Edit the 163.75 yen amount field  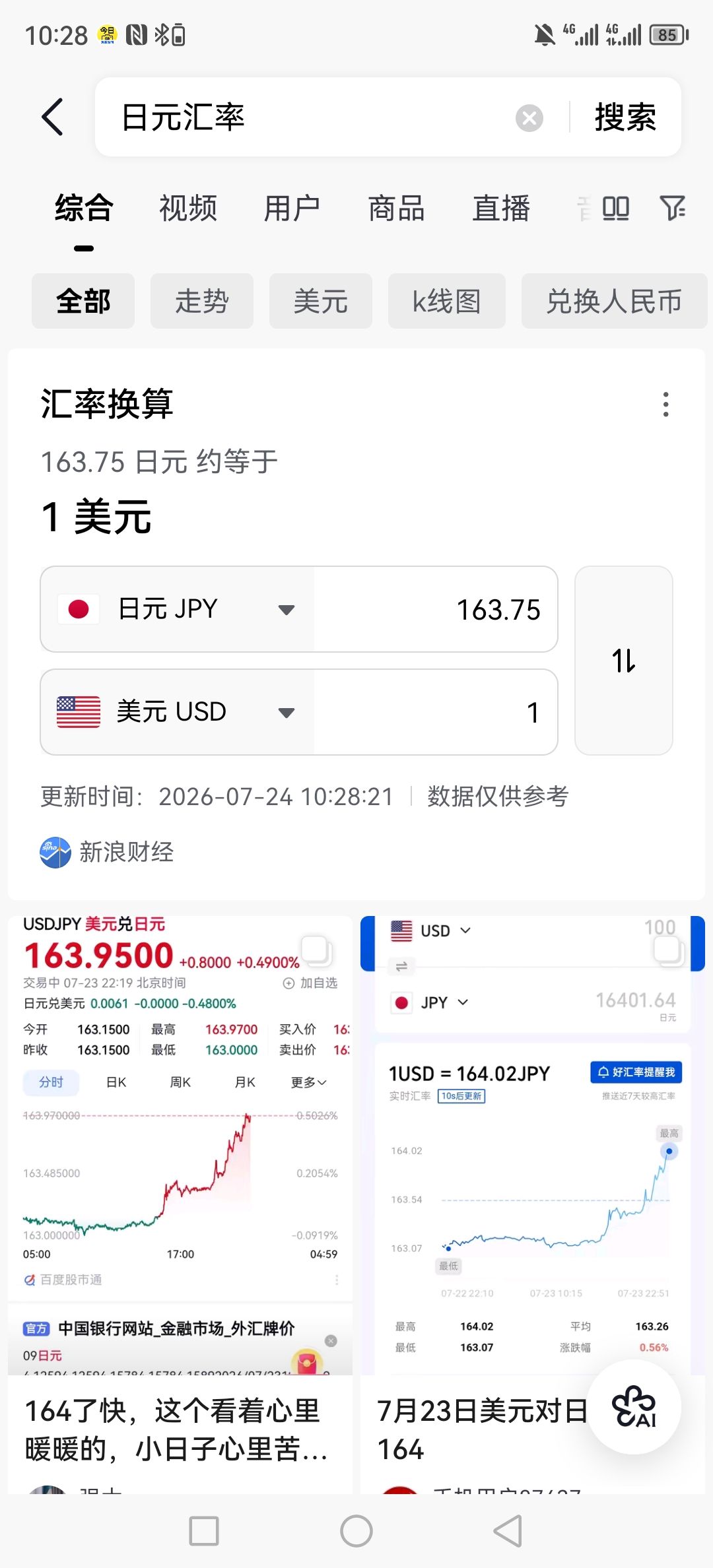(x=436, y=609)
